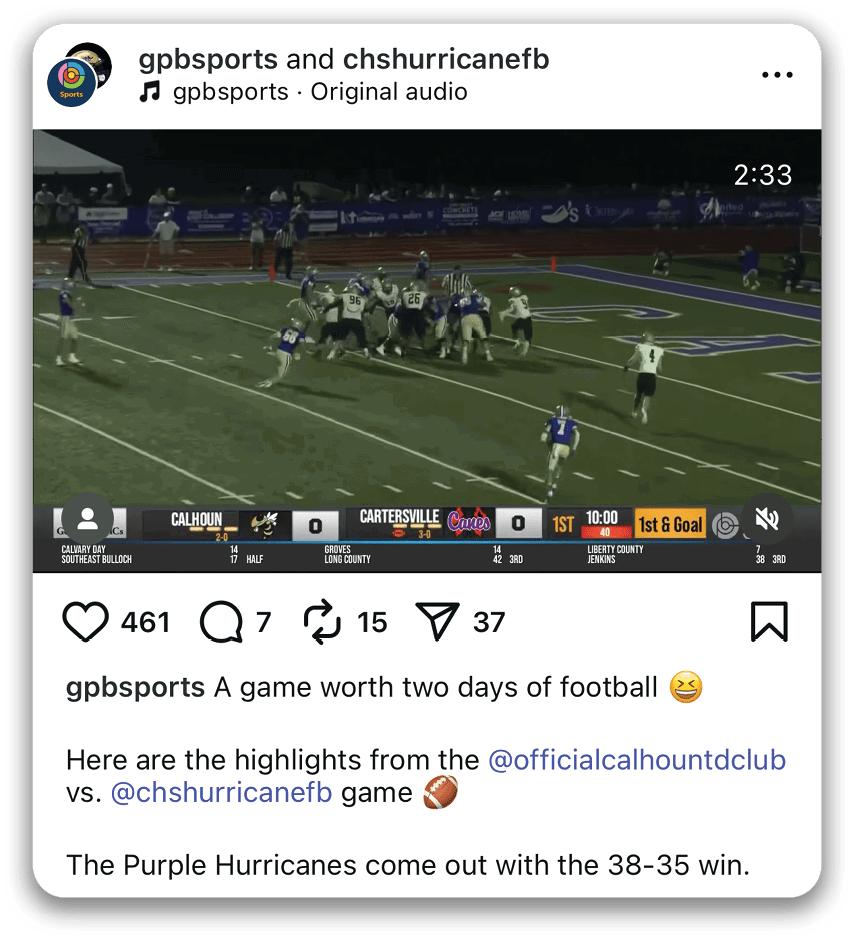Viewport: 854px width, 939px height.
Task: Open gpbsports Original audio page
Action: coord(319,92)
